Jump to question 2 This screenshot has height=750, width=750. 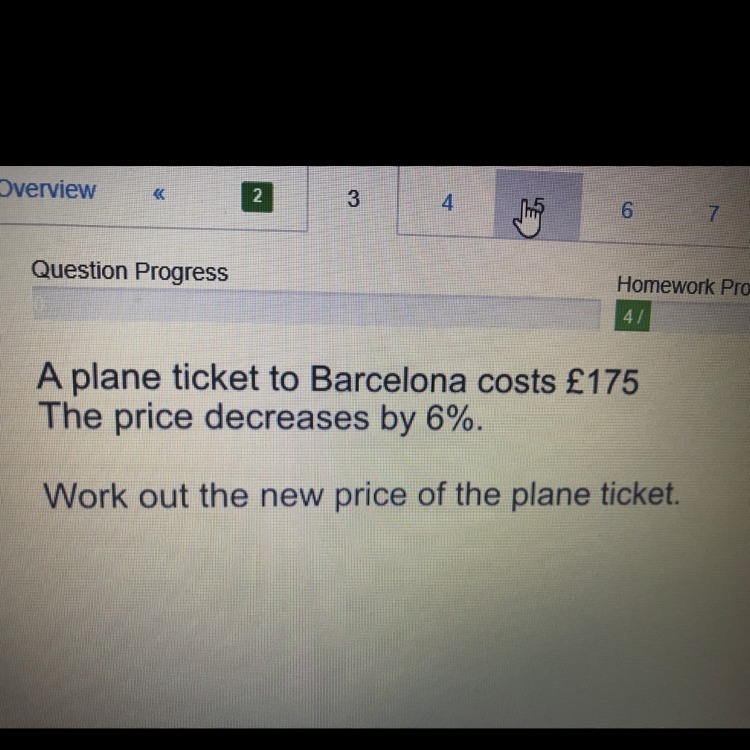click(x=257, y=198)
